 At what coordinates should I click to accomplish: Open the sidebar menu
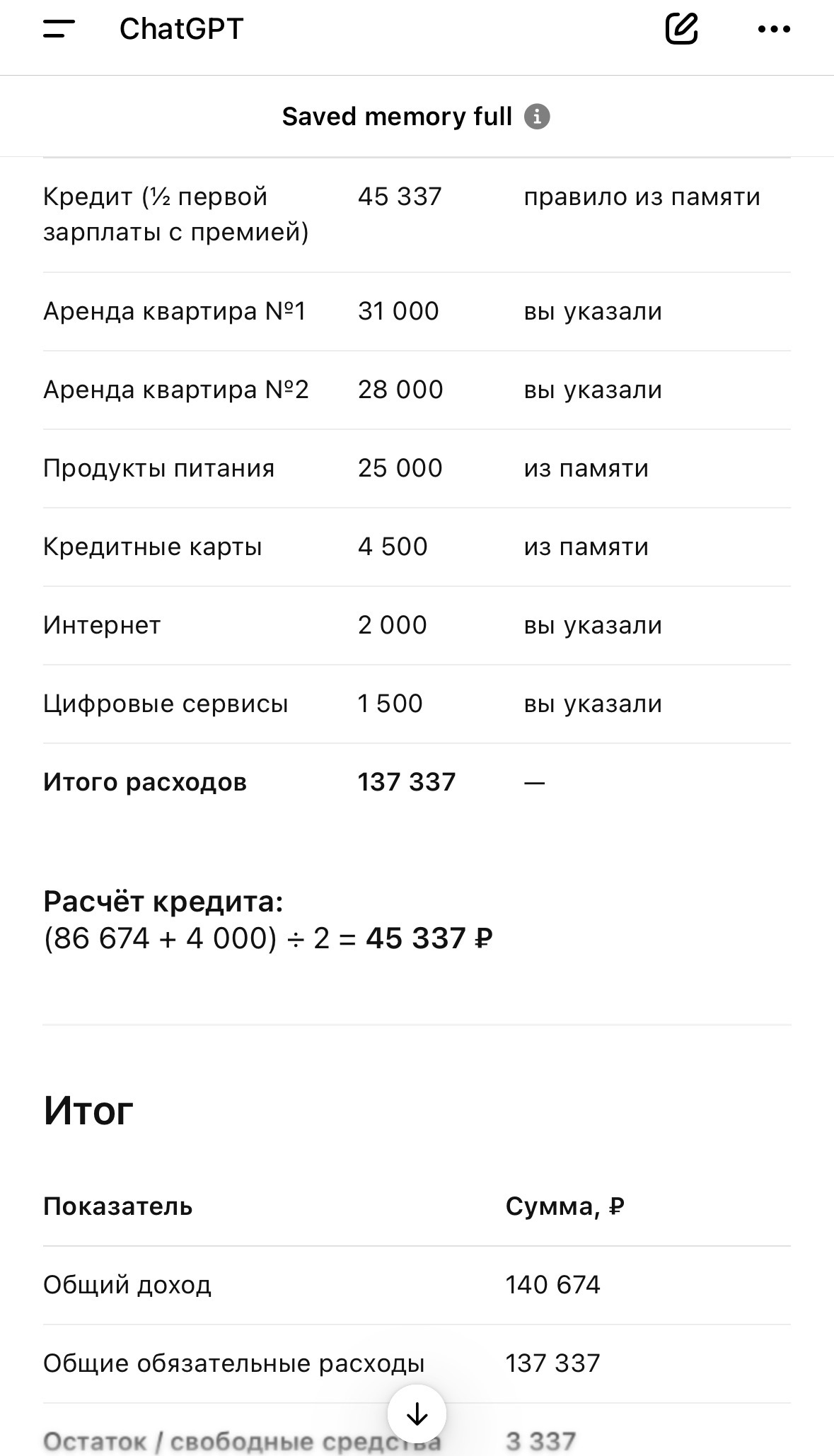[x=59, y=29]
